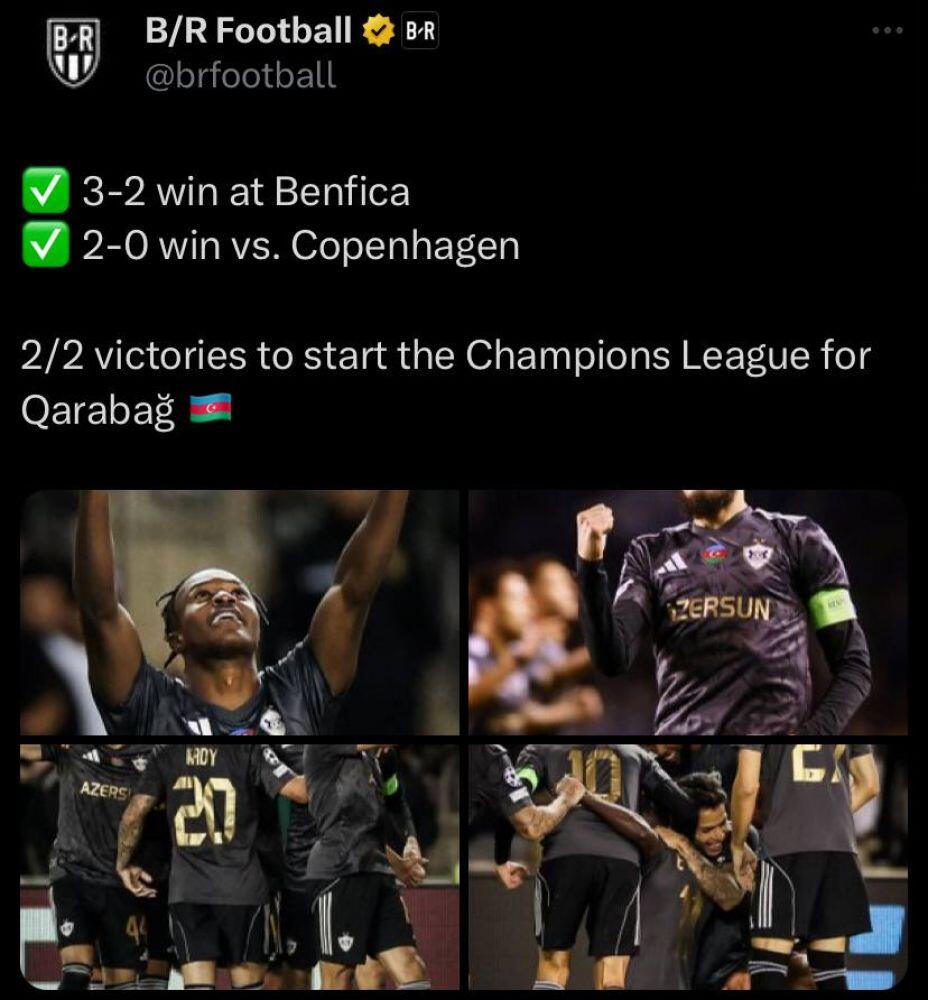Open the B/R Football profile avatar
Image resolution: width=928 pixels, height=1000 pixels.
click(x=74, y=53)
